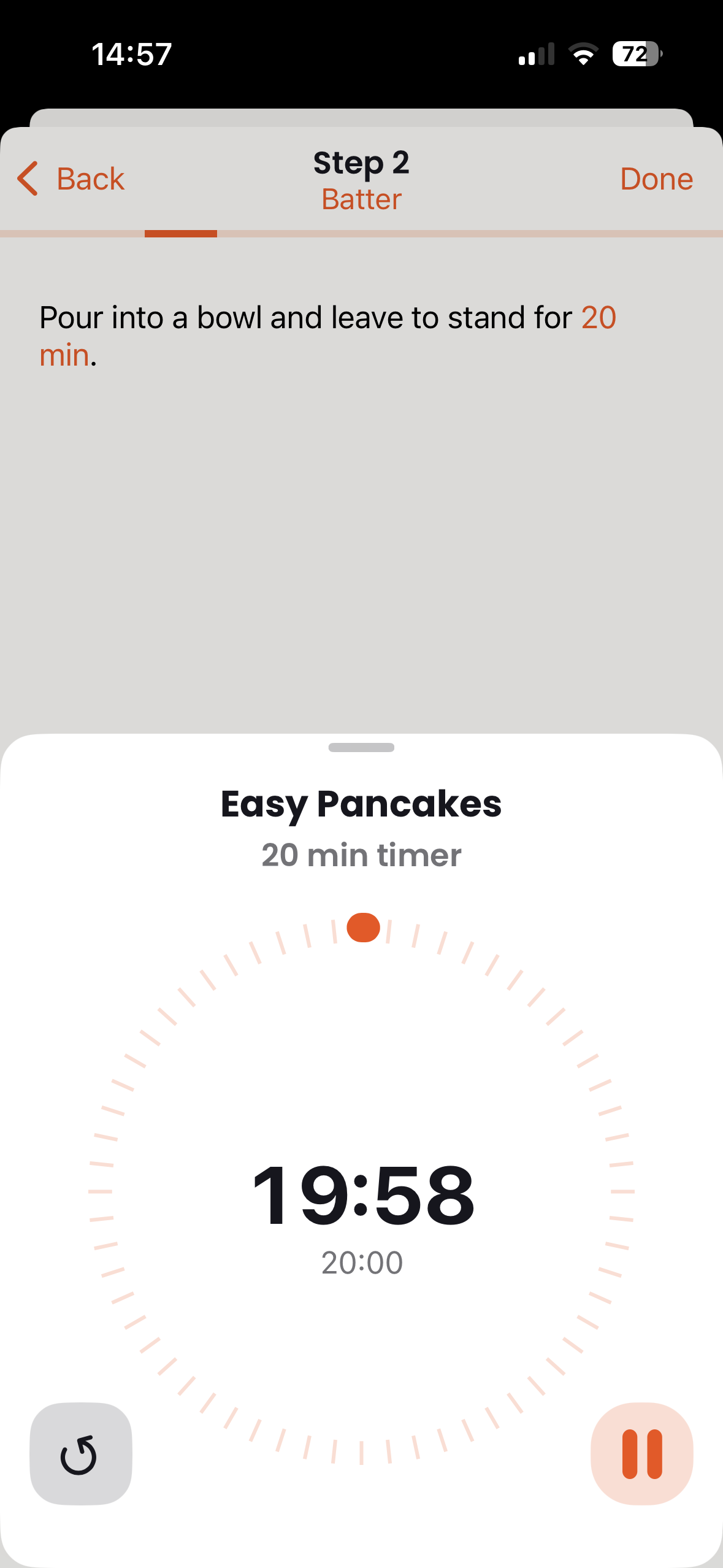723x1568 pixels.
Task: Open the 20 min timer link
Action: tap(361, 854)
